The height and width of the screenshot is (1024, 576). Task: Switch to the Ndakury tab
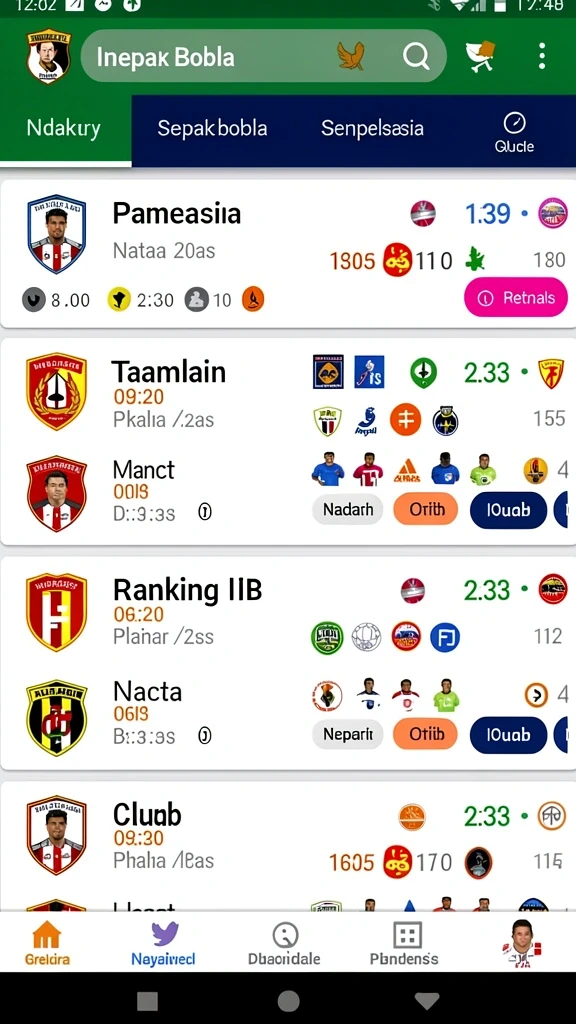65,128
